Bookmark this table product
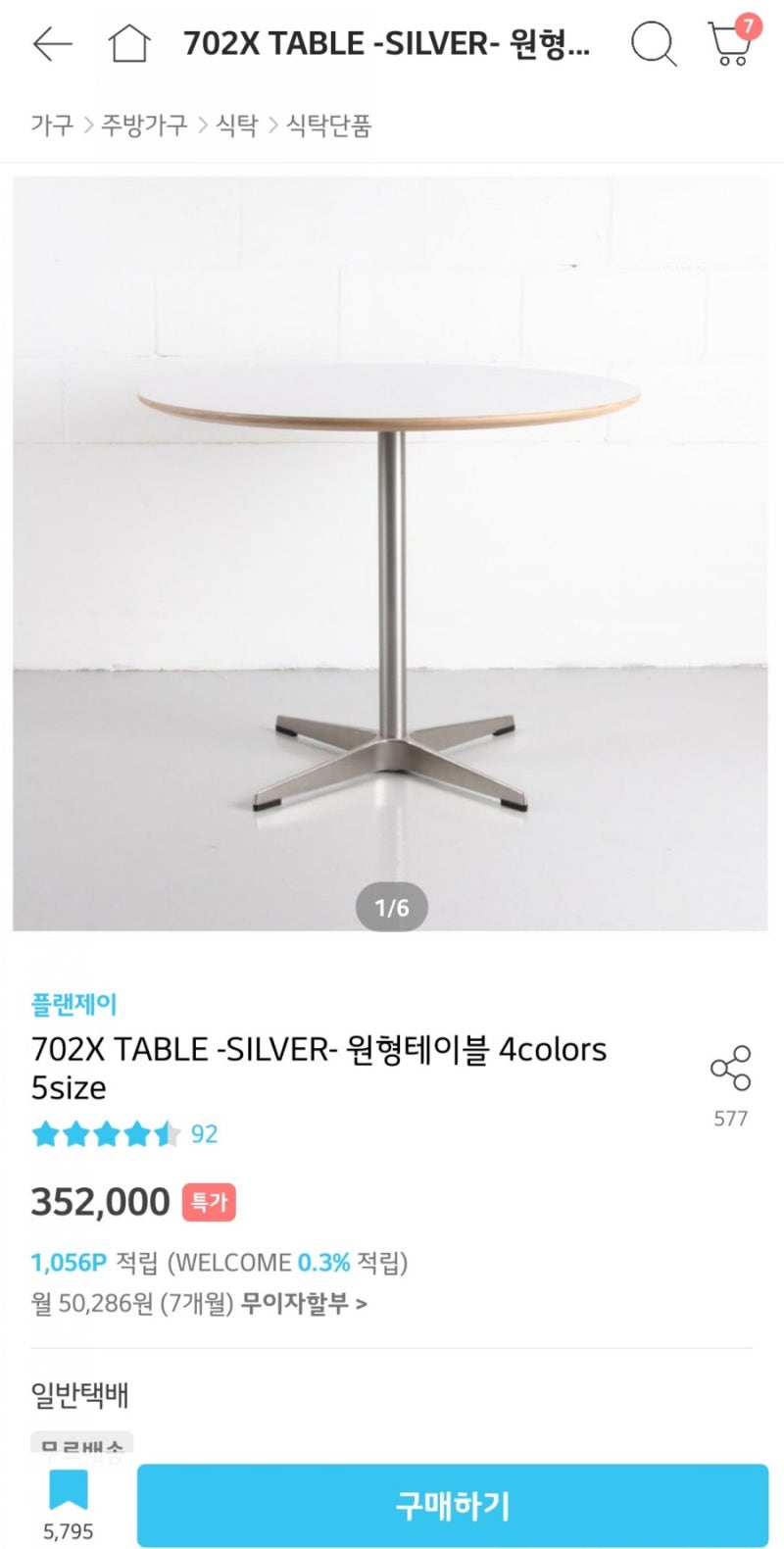Screen dimensions: 784x1549 coord(69,1492)
